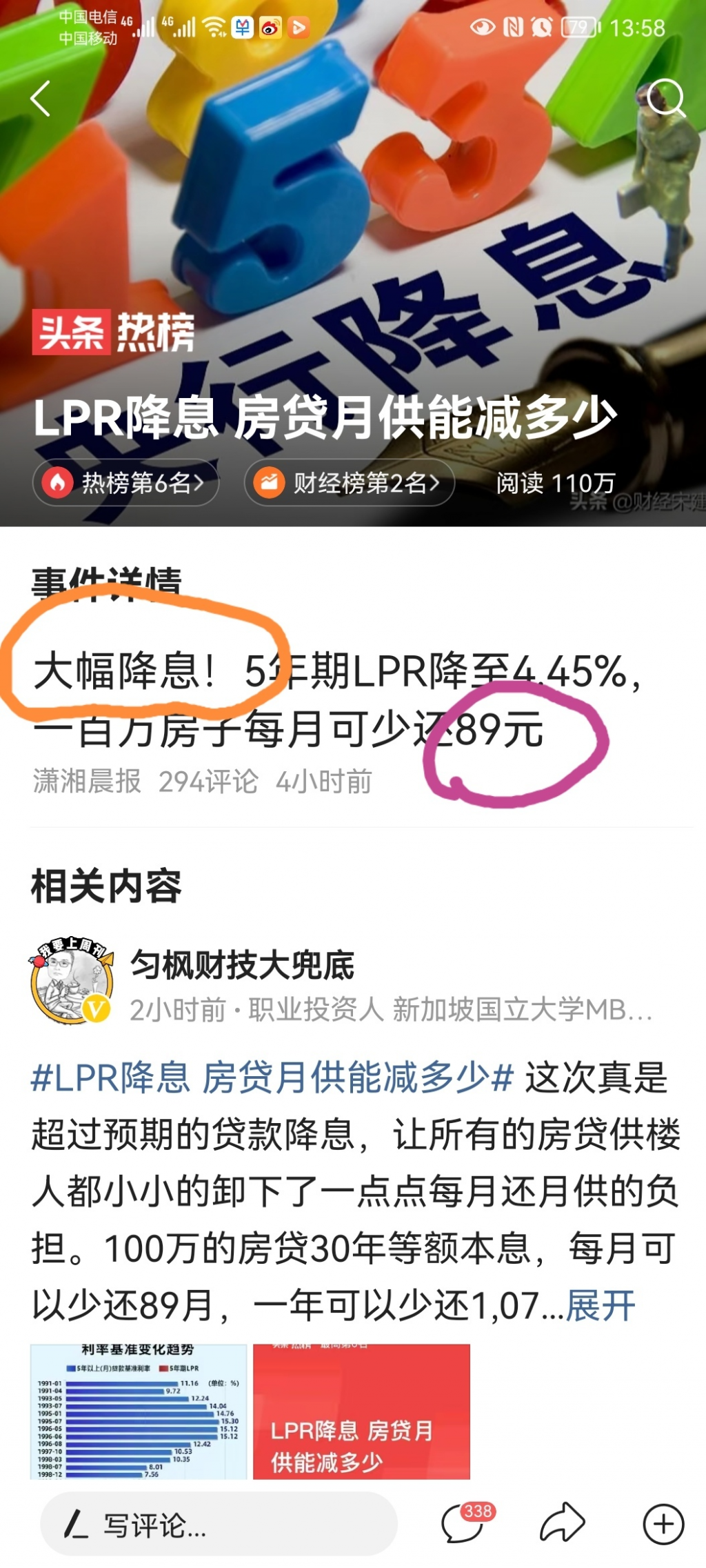This screenshot has height=1568, width=706.
Task: Share this hot topic
Action: 562,1523
